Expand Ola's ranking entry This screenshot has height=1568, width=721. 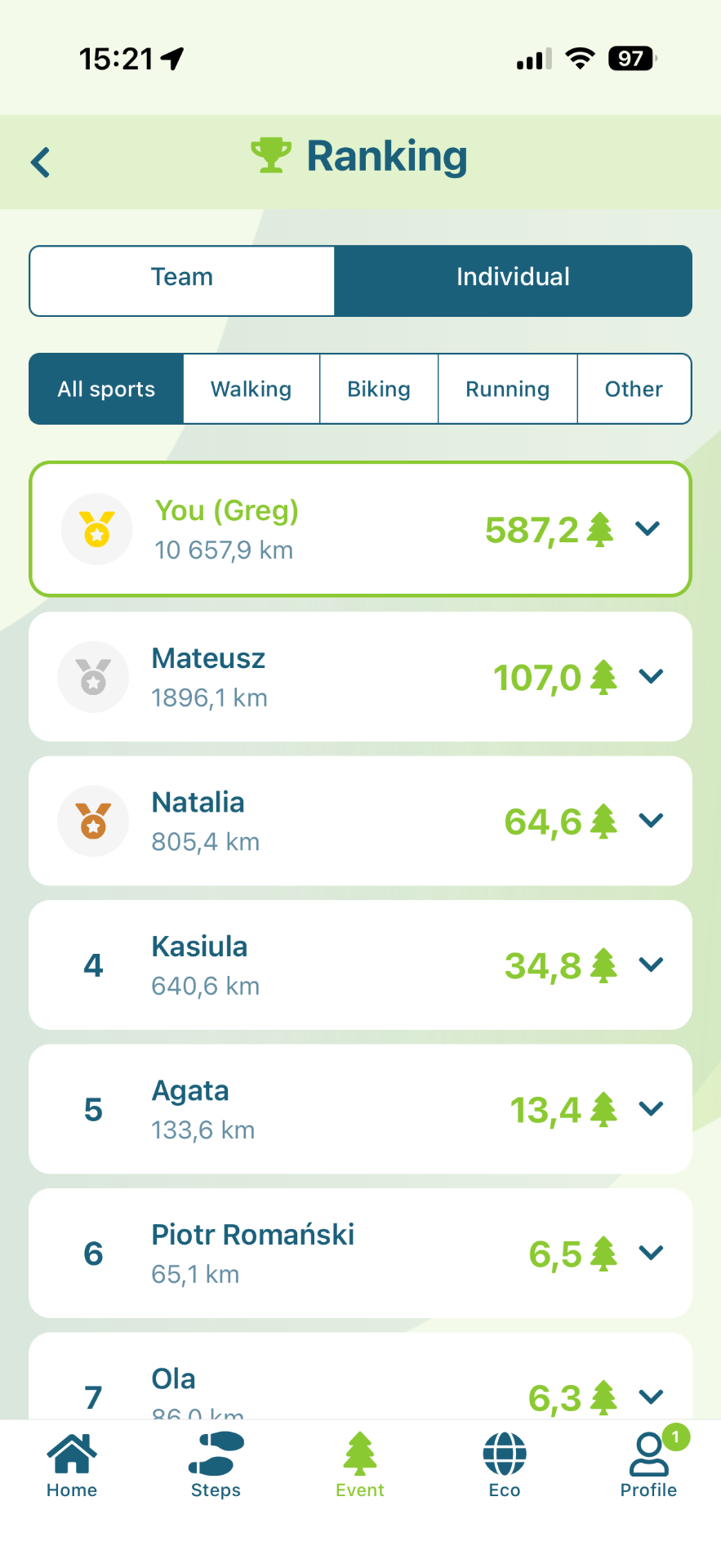click(651, 1396)
